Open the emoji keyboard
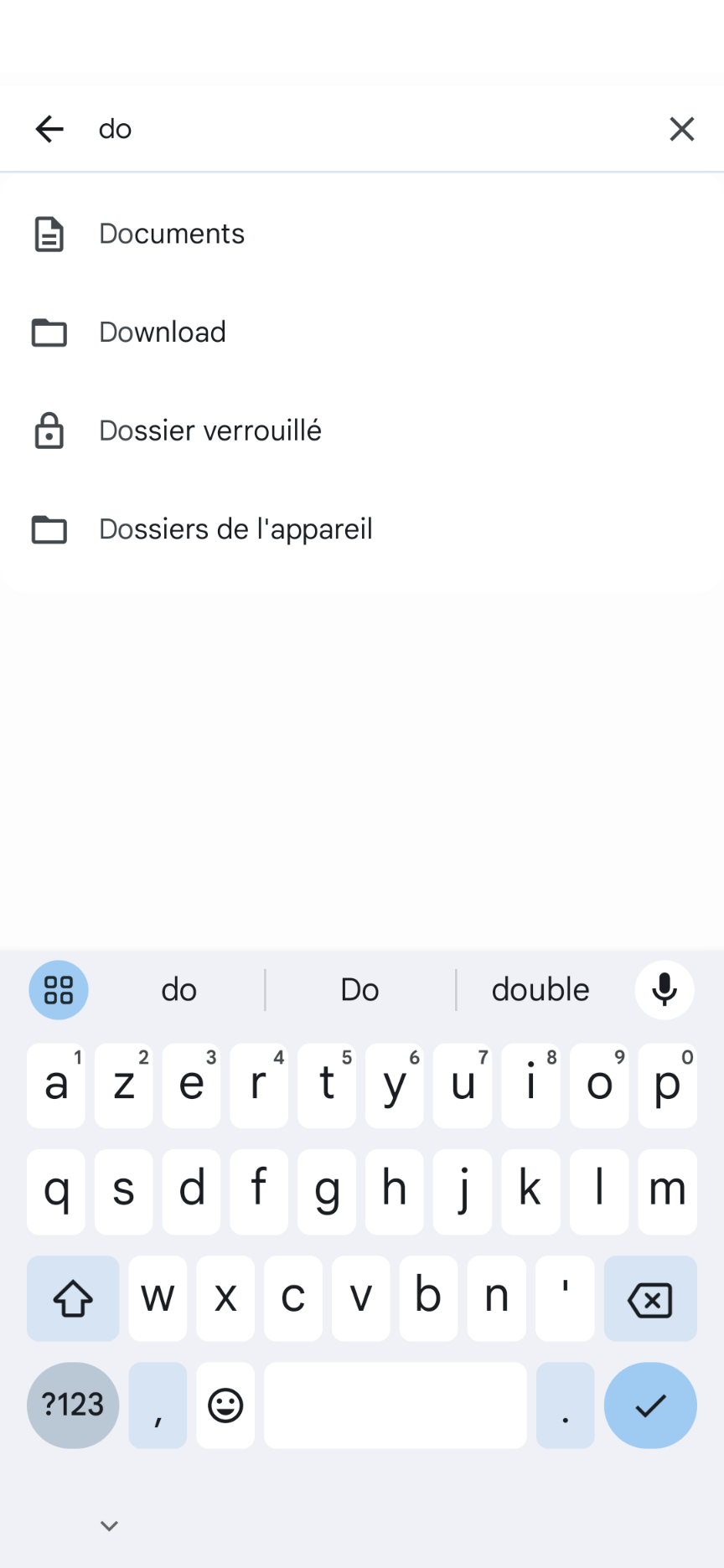Image resolution: width=724 pixels, height=1568 pixels. [x=225, y=1406]
